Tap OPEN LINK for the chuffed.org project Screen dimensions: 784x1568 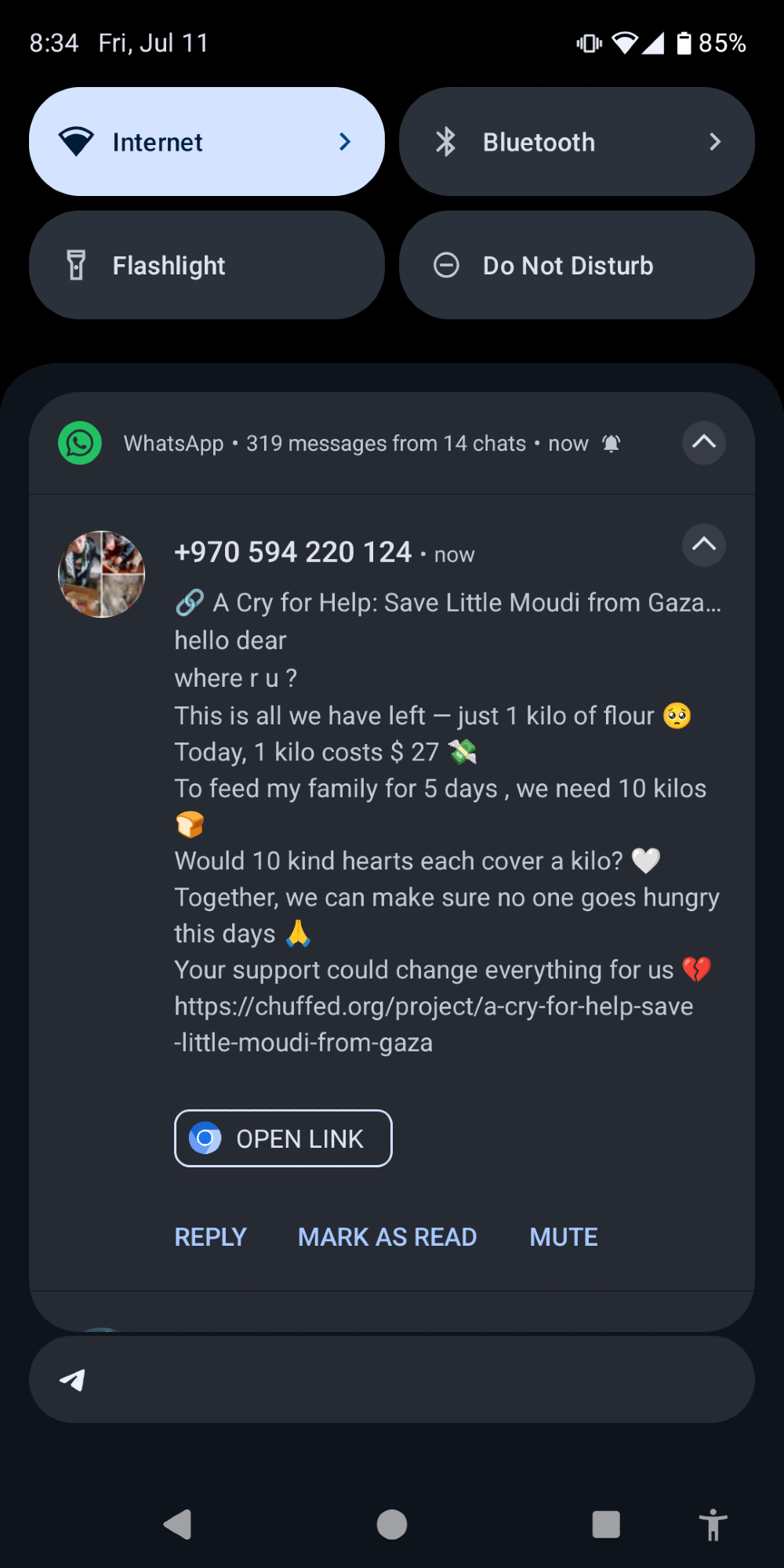pos(283,1138)
